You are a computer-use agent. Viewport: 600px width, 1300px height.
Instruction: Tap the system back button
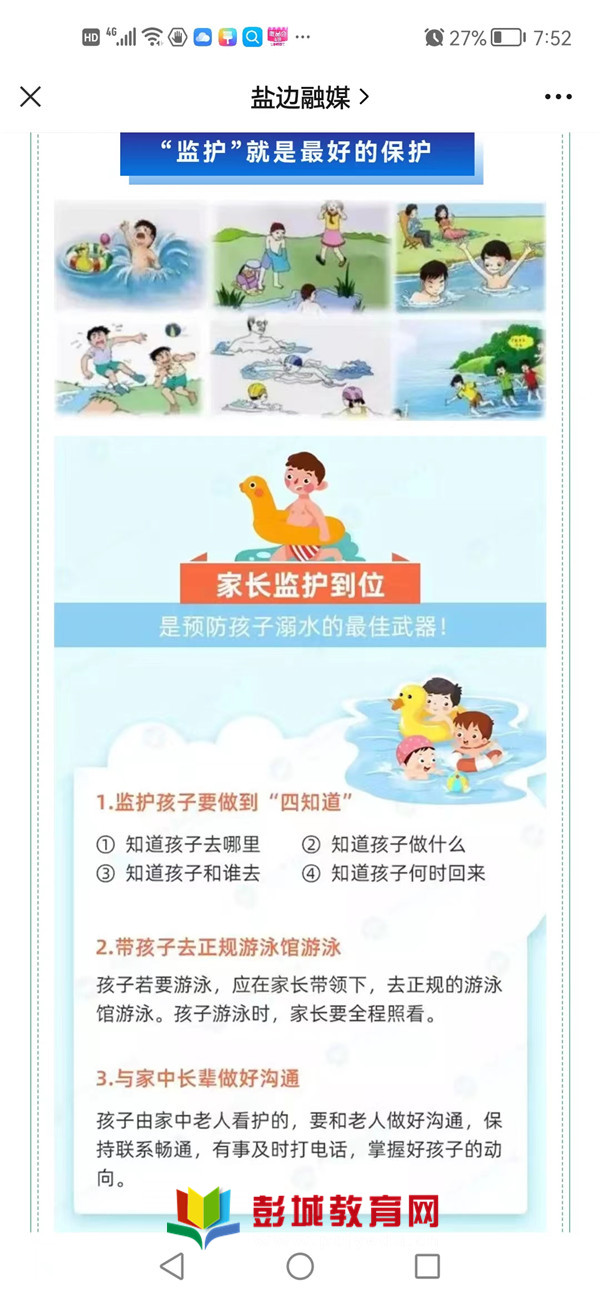(x=172, y=1265)
